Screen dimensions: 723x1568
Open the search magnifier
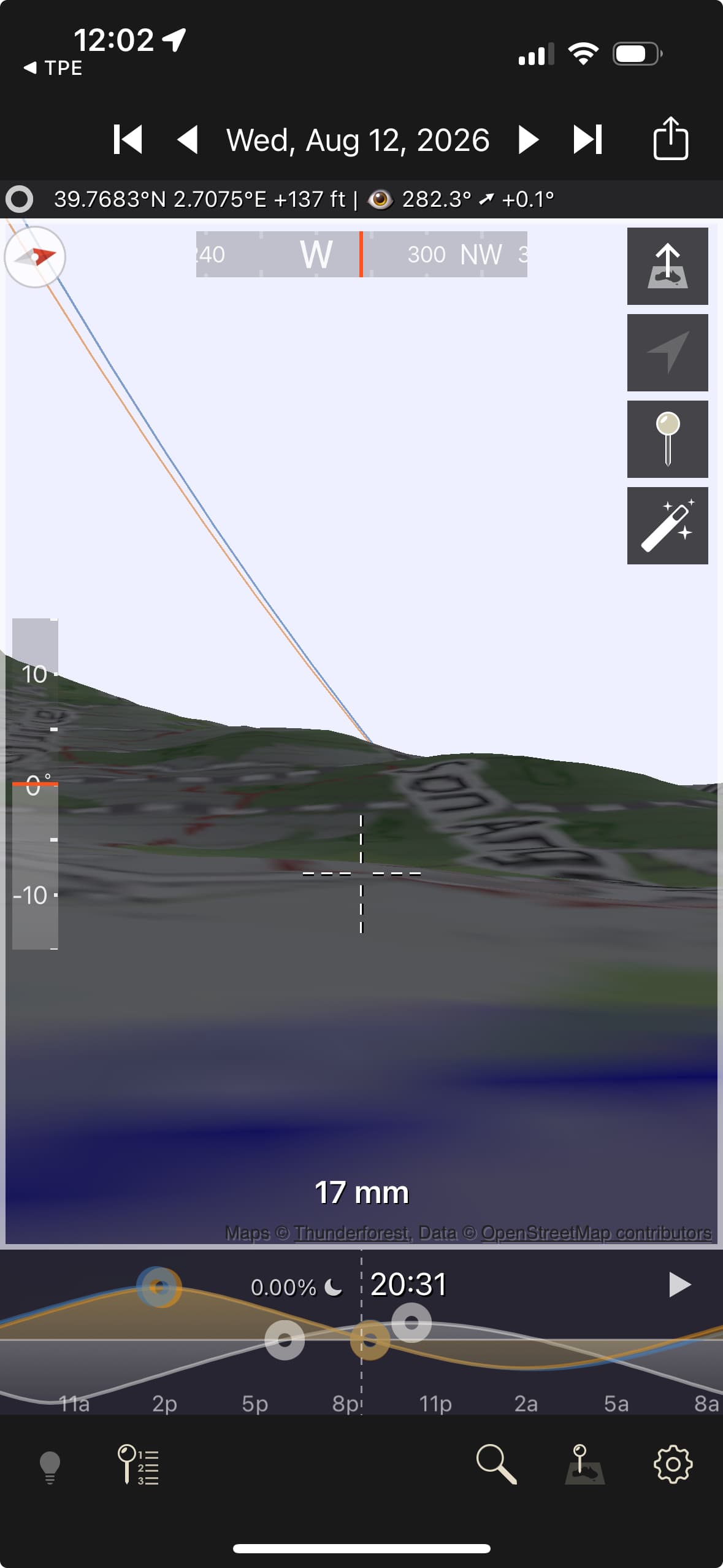[496, 1464]
